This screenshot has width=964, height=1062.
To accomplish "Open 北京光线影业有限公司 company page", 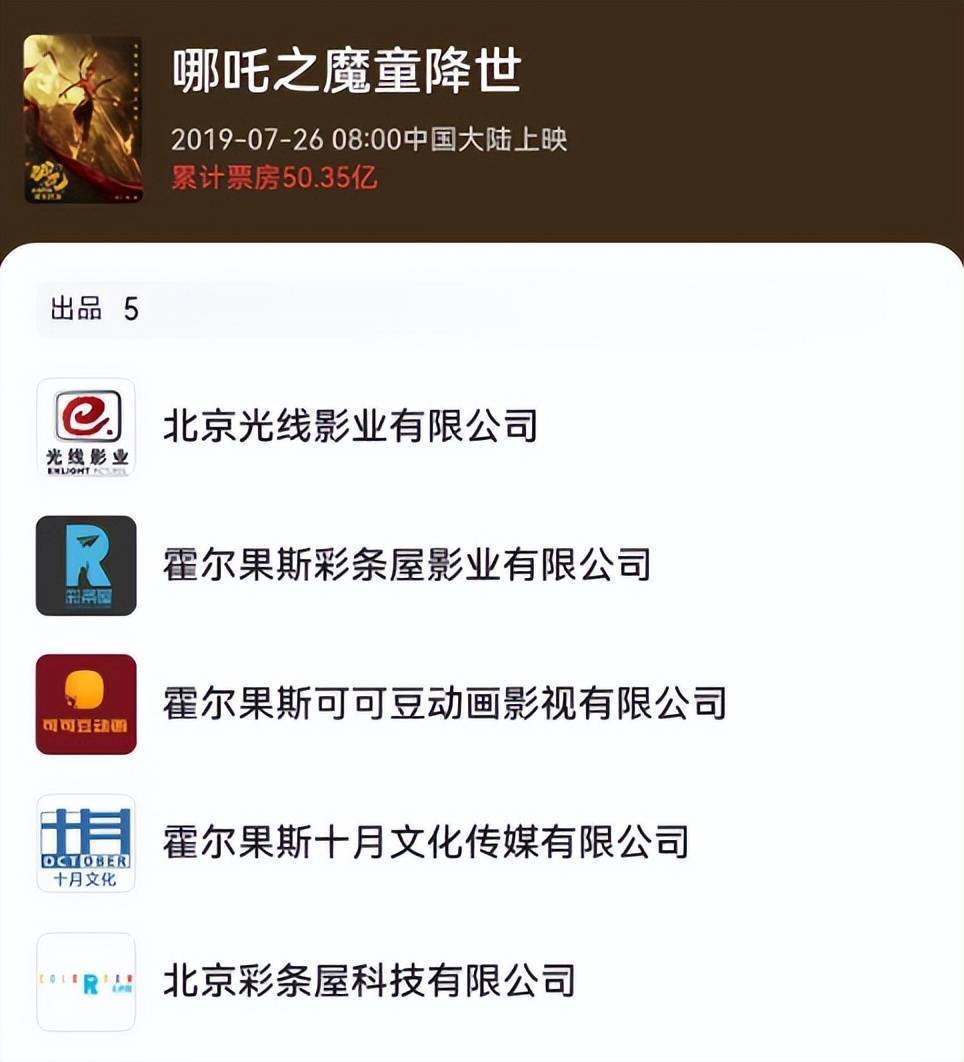I will click(350, 427).
